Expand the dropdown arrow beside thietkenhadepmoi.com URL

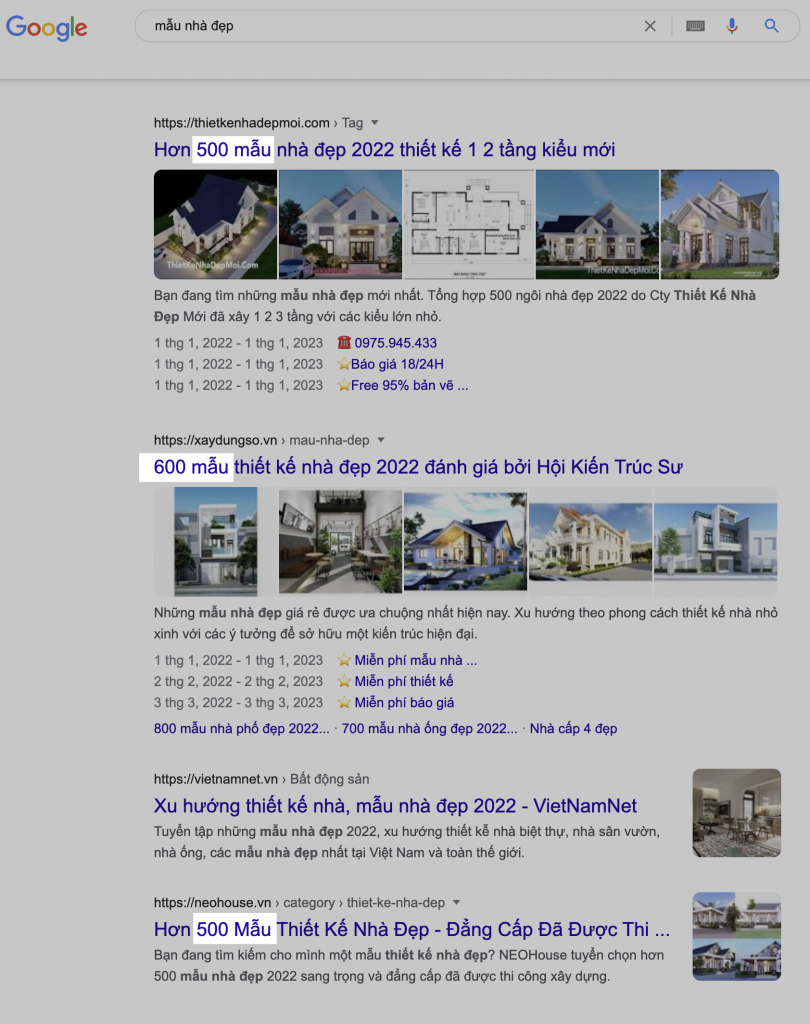point(375,123)
